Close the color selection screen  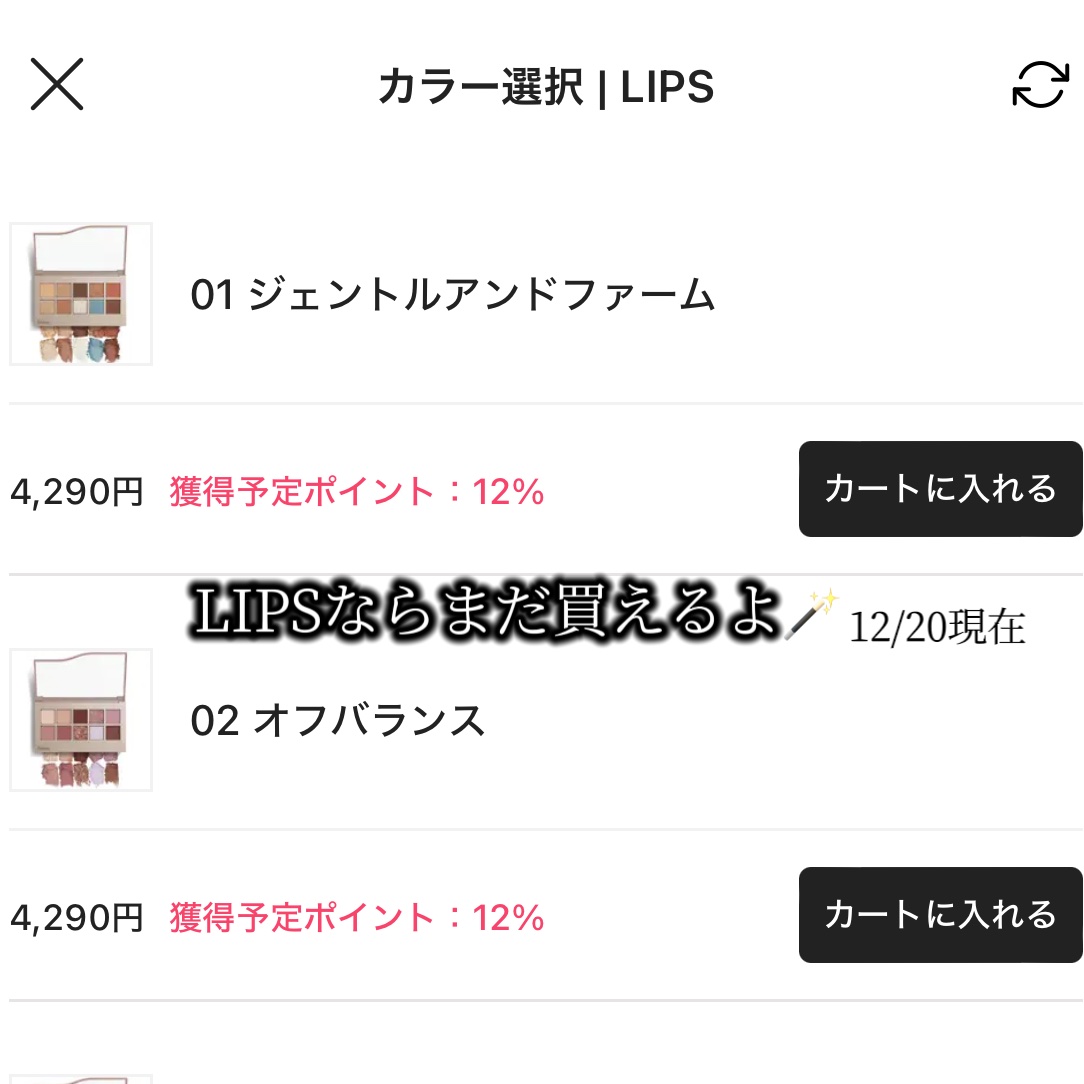tap(57, 85)
